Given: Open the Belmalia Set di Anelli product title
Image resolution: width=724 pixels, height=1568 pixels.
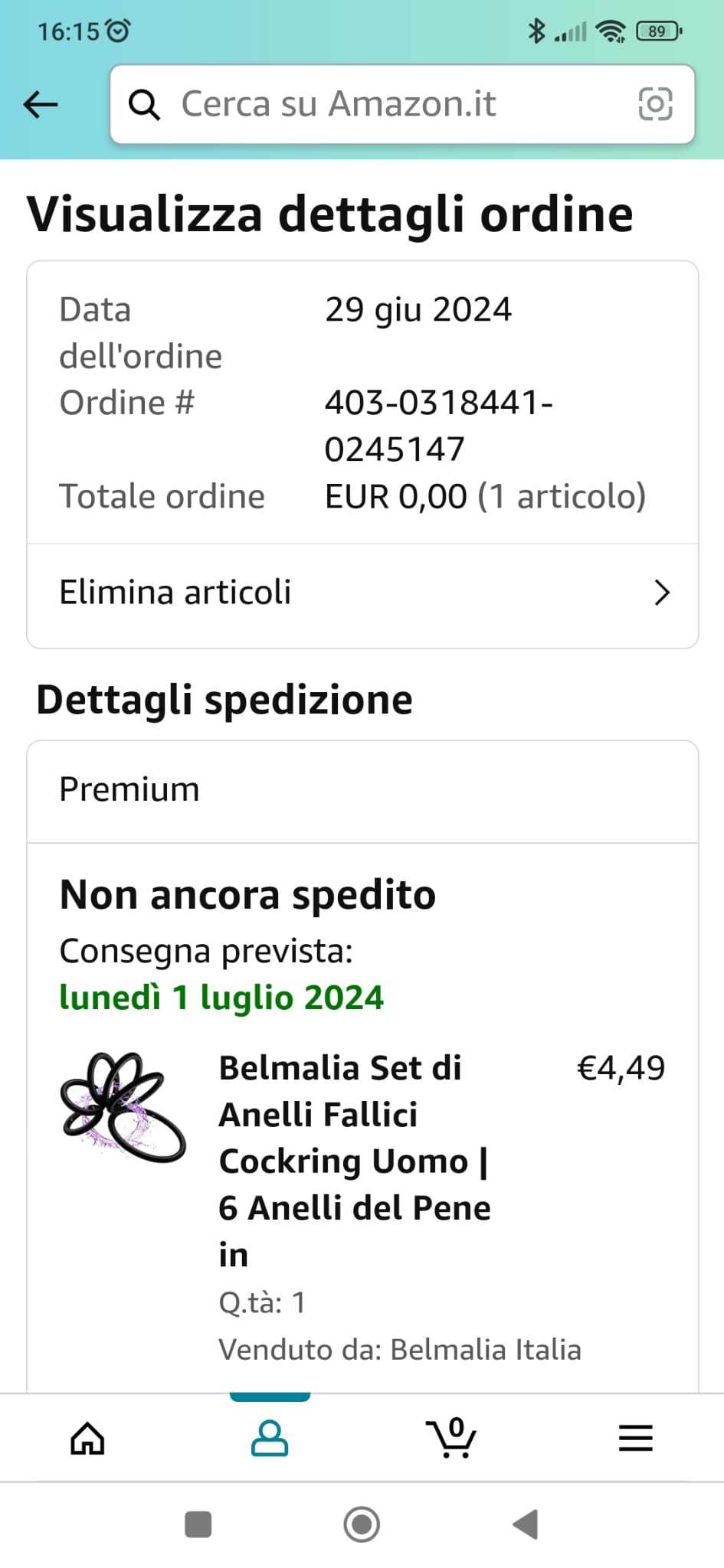Looking at the screenshot, I should (355, 1160).
